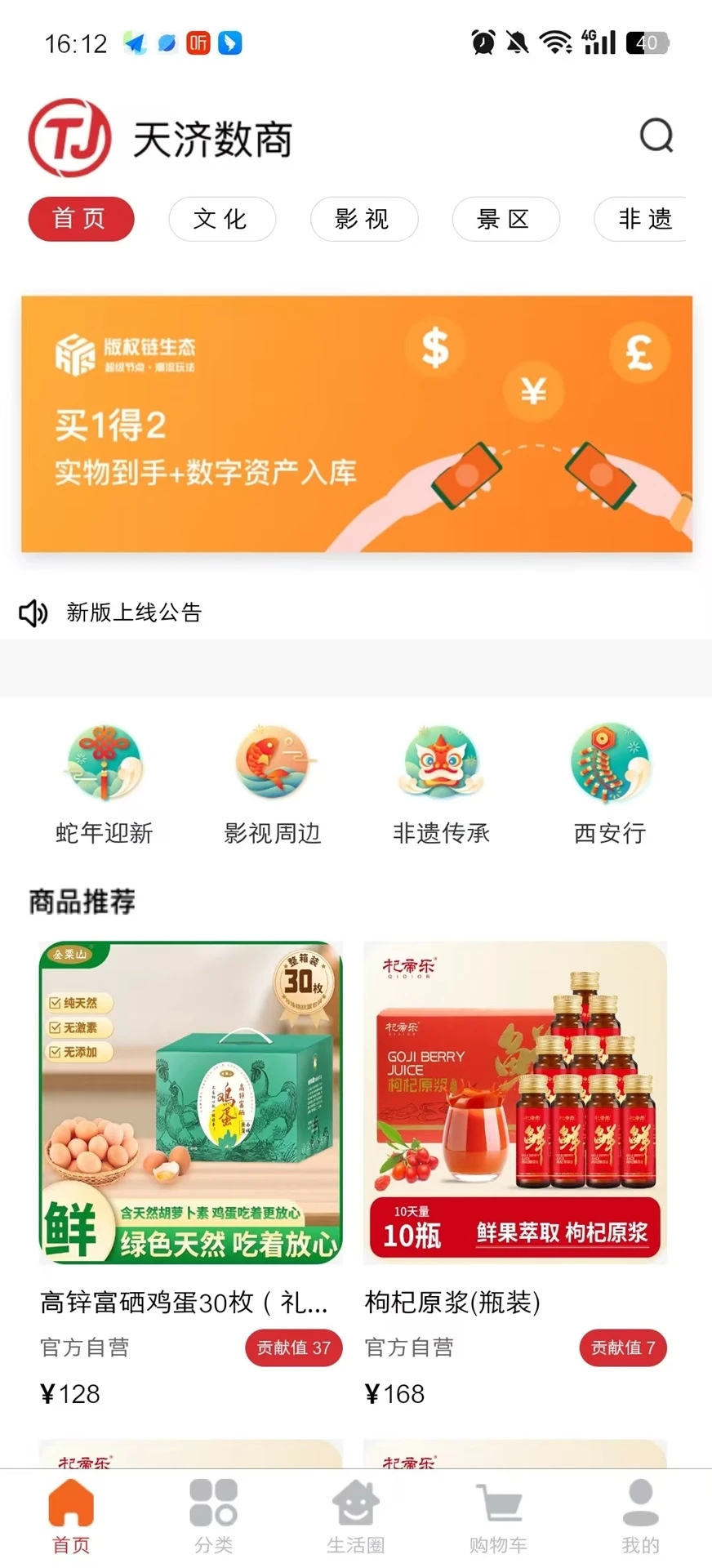Select the 首页 category chip
Viewport: 712px width, 1568px height.
[x=81, y=219]
